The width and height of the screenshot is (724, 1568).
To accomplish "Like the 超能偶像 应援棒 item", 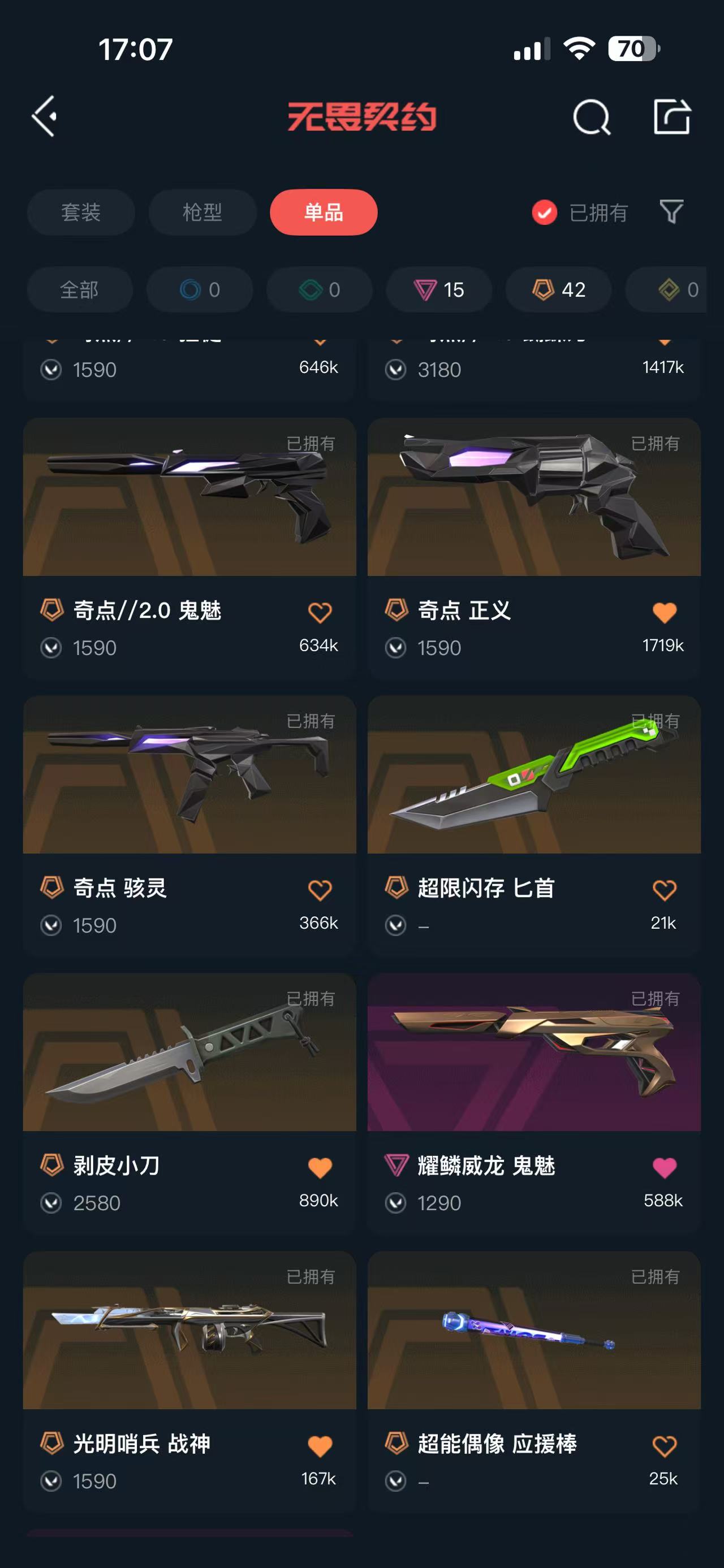I will tap(664, 1446).
